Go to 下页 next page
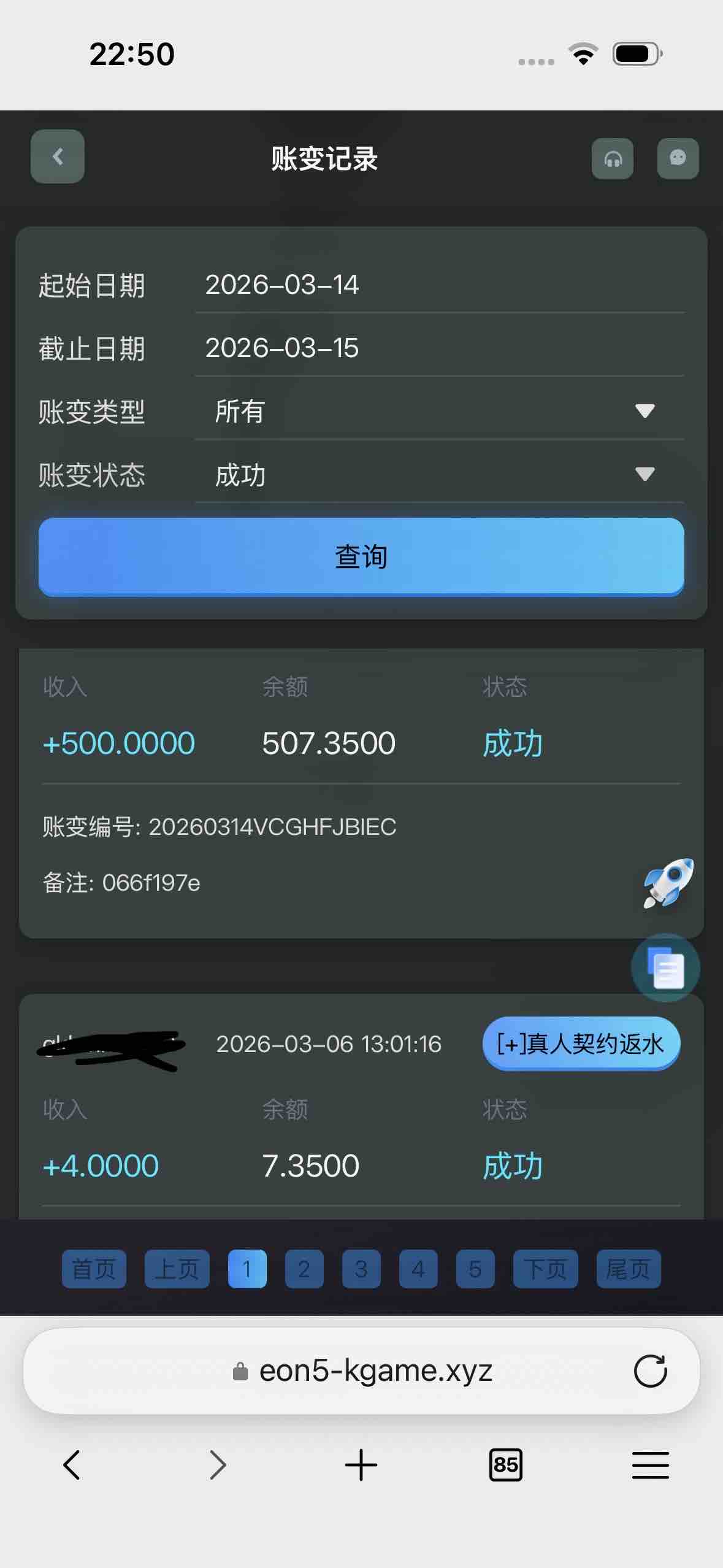This screenshot has height=1568, width=723. pos(545,1269)
